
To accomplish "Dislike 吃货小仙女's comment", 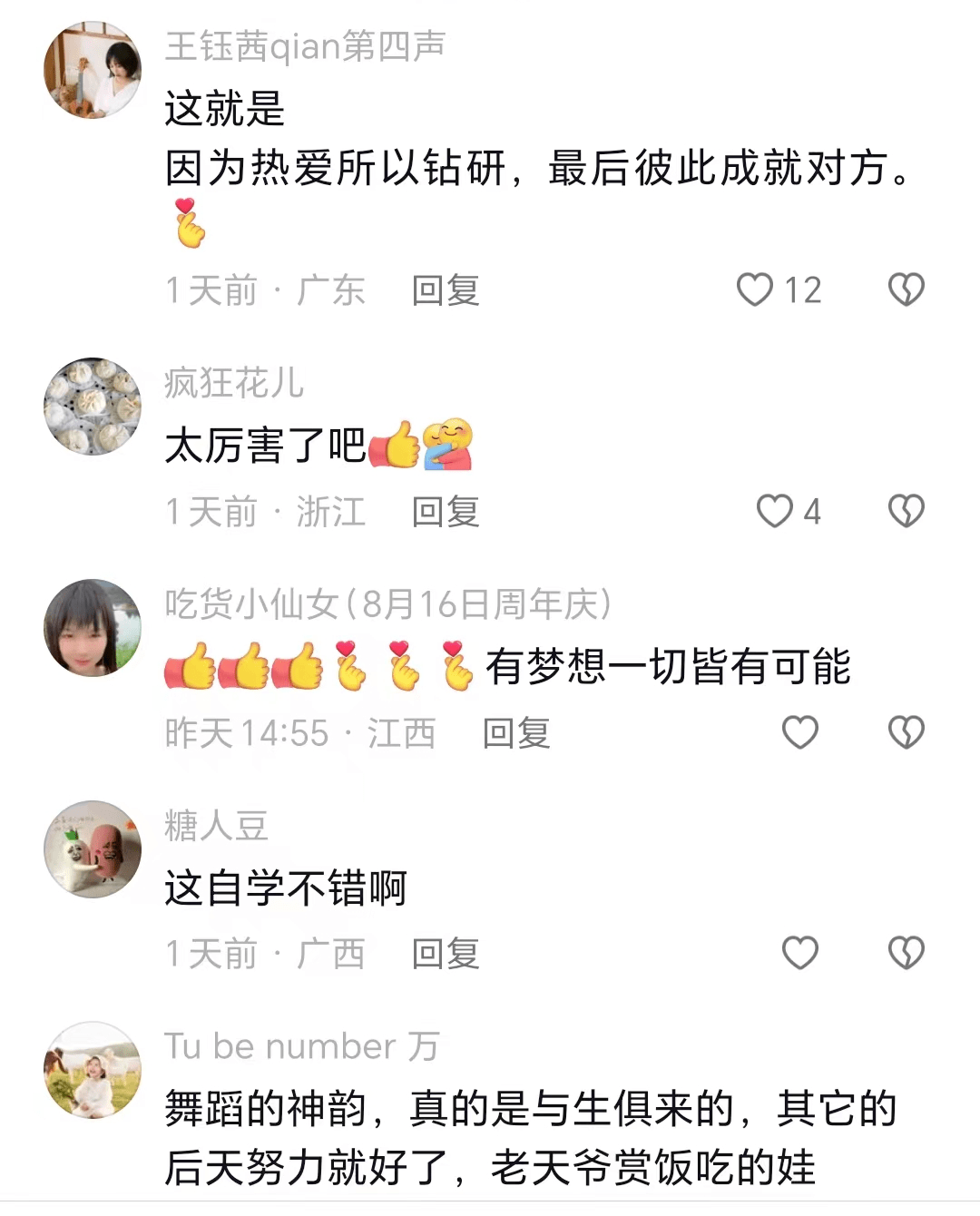I will [x=906, y=733].
